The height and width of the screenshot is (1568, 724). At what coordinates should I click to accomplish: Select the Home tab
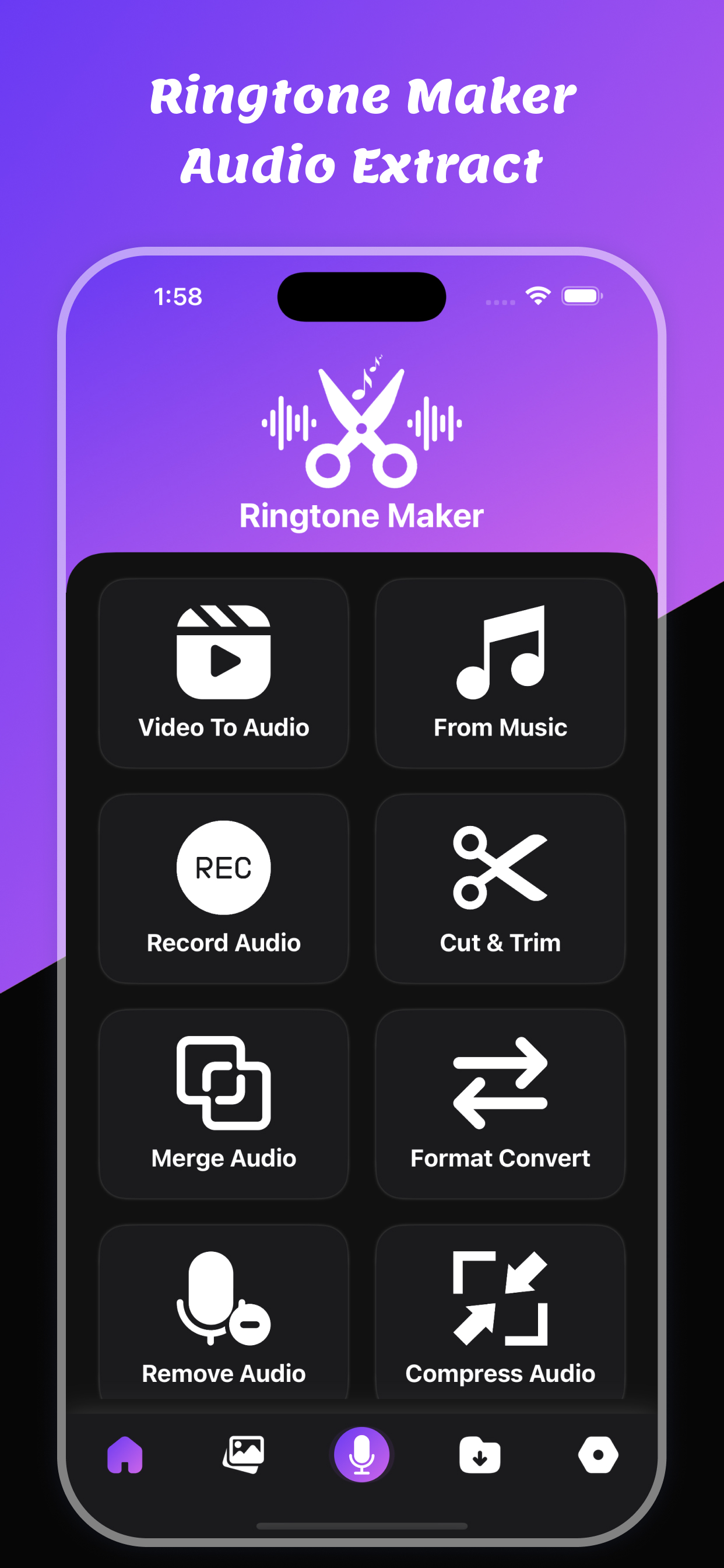click(x=126, y=1455)
